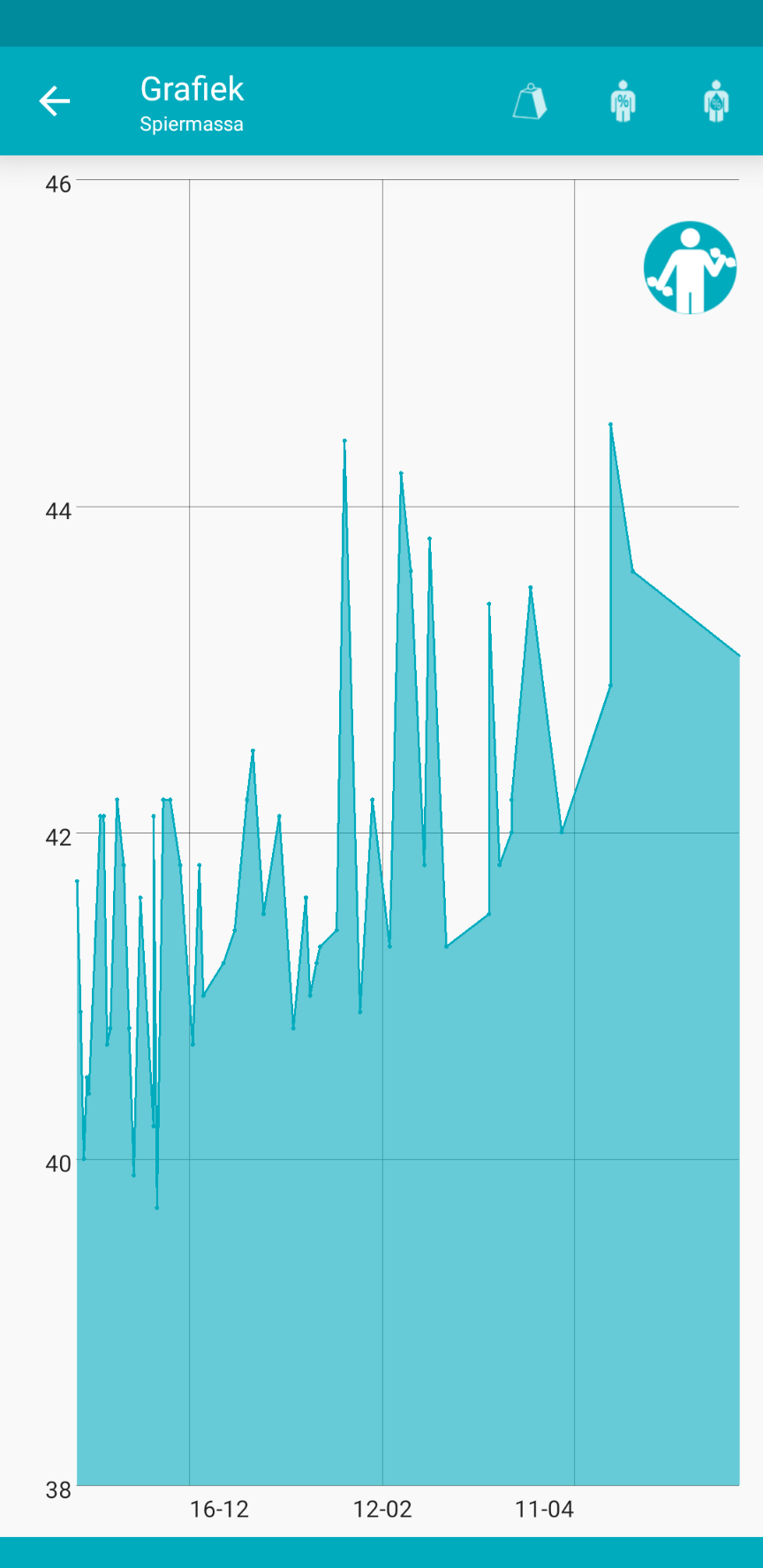The width and height of the screenshot is (763, 1568).
Task: Show the weight graph
Action: pyautogui.click(x=530, y=102)
